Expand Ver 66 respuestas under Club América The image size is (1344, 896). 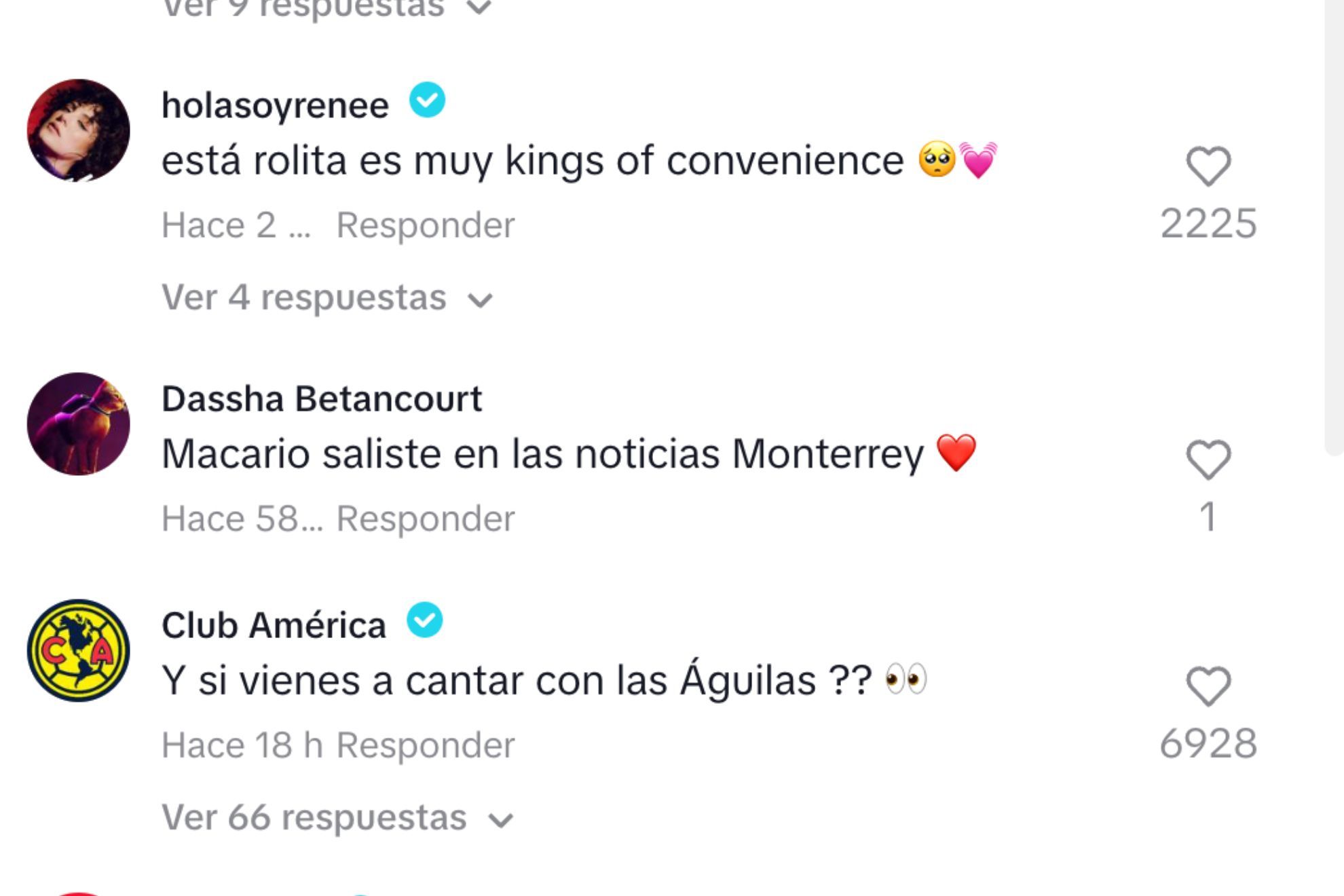336,817
